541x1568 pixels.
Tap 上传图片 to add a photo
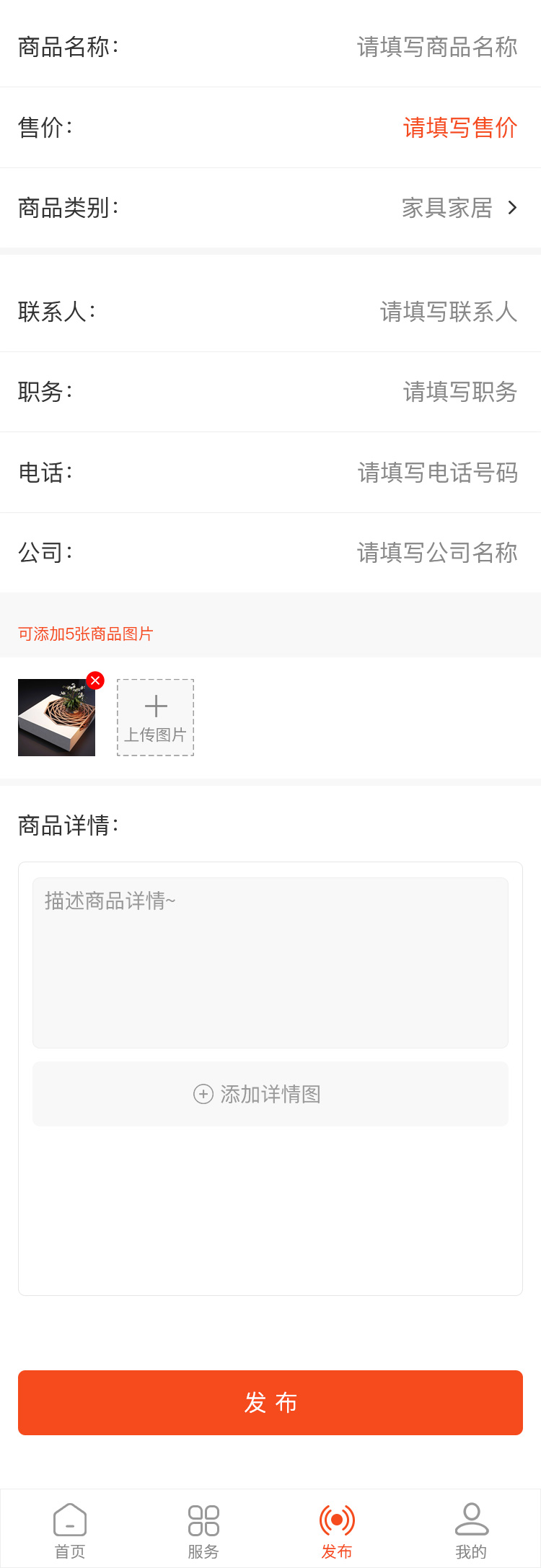coord(156,717)
